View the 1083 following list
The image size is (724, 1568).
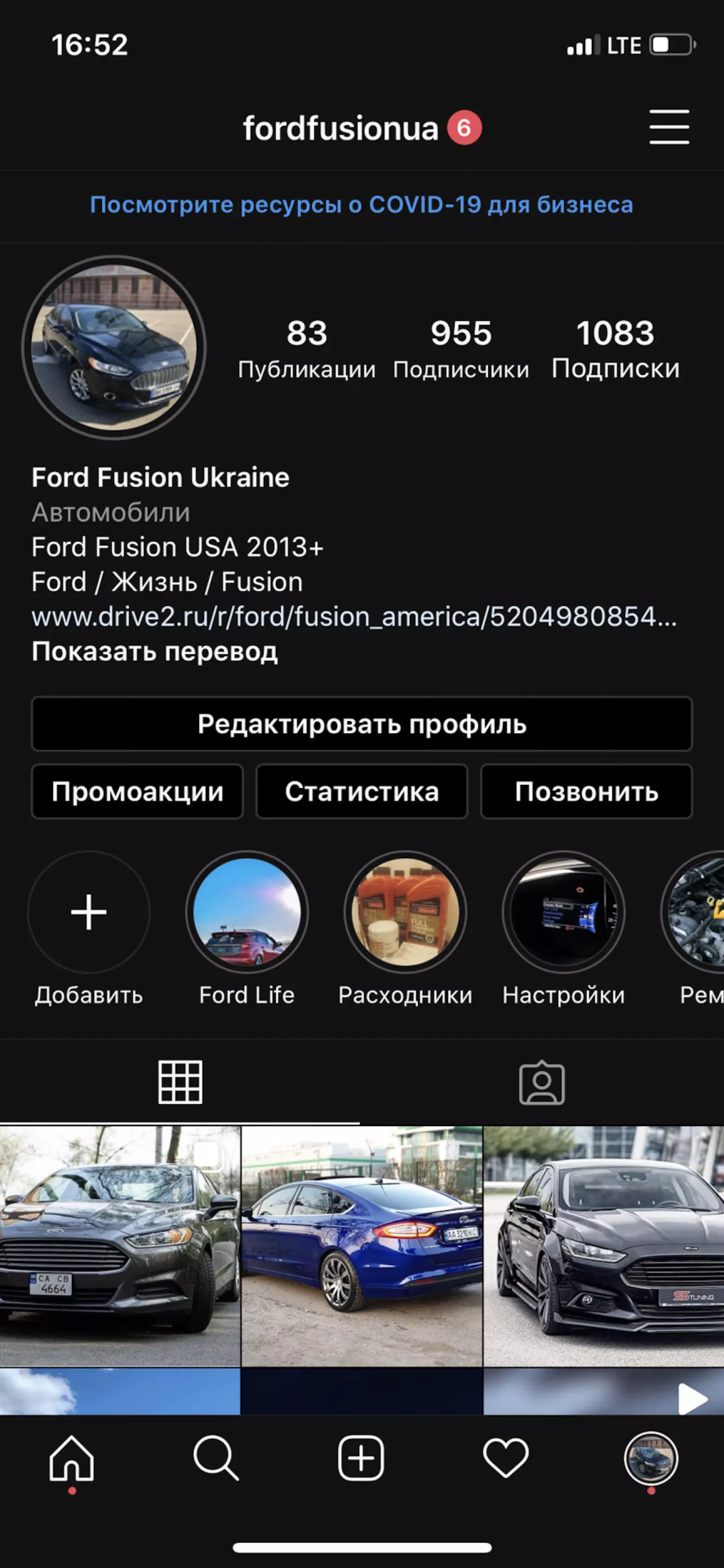(615, 350)
